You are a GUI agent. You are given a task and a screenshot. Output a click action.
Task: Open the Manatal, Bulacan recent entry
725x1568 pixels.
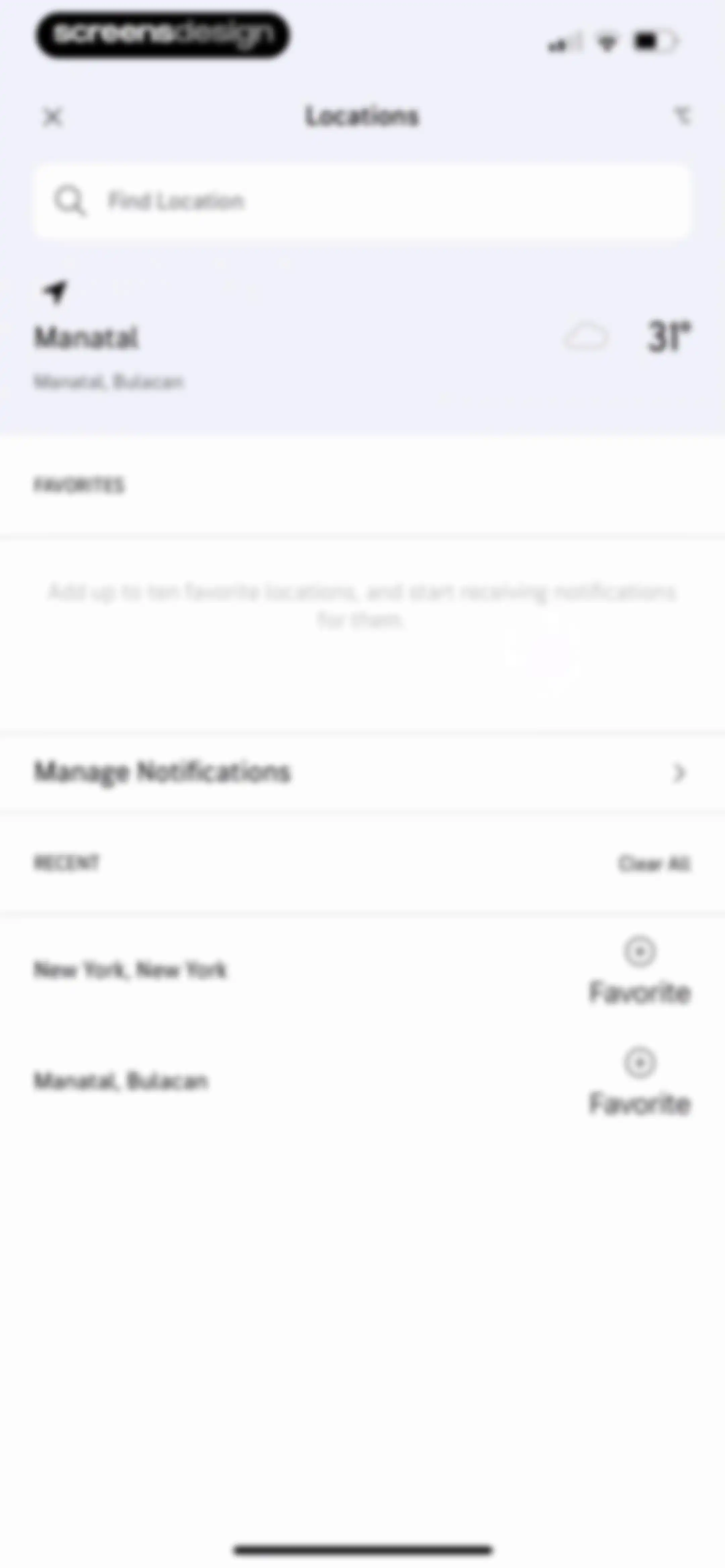tap(121, 1081)
